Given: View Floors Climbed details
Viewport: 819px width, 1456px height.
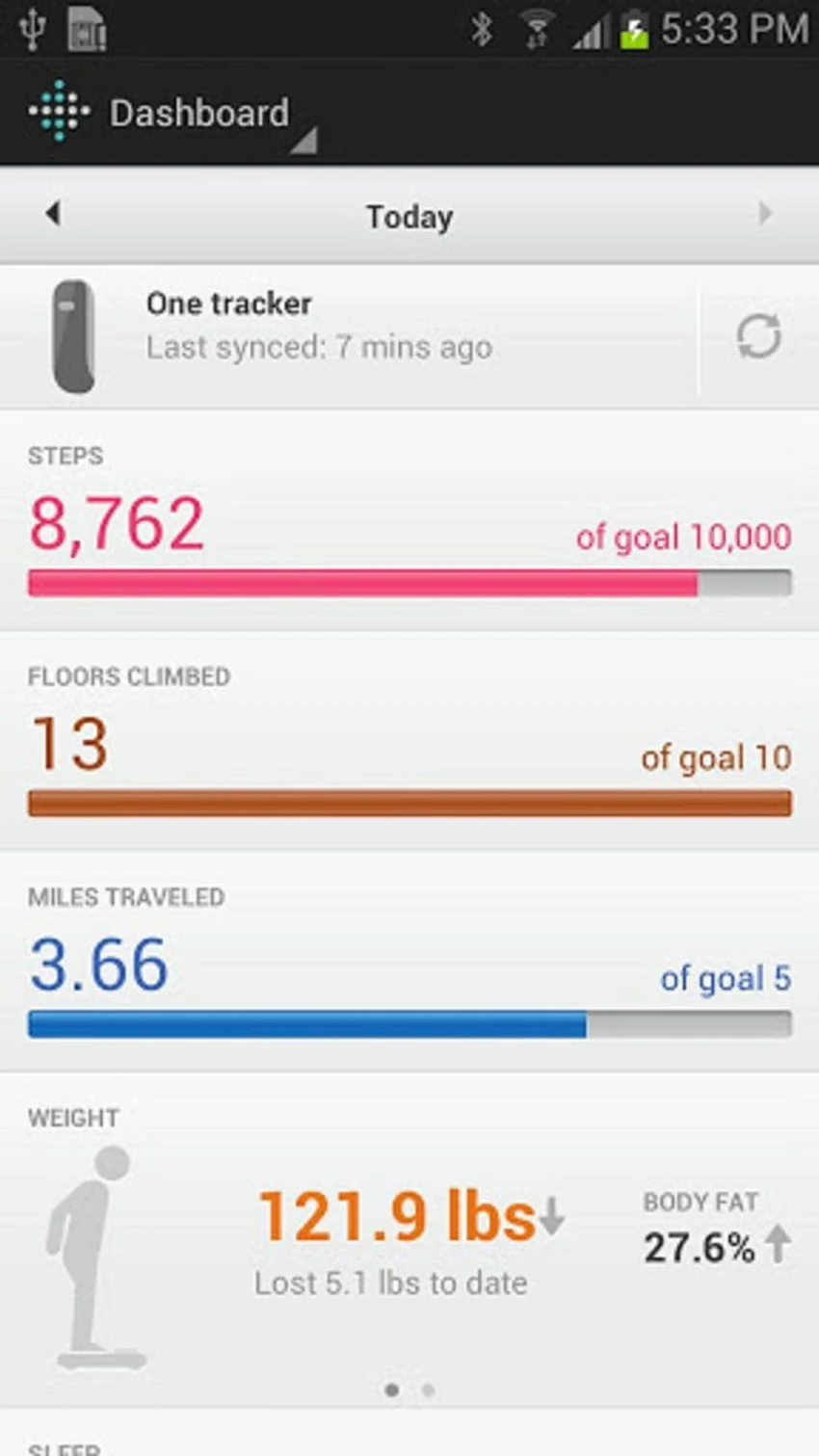Looking at the screenshot, I should [409, 744].
